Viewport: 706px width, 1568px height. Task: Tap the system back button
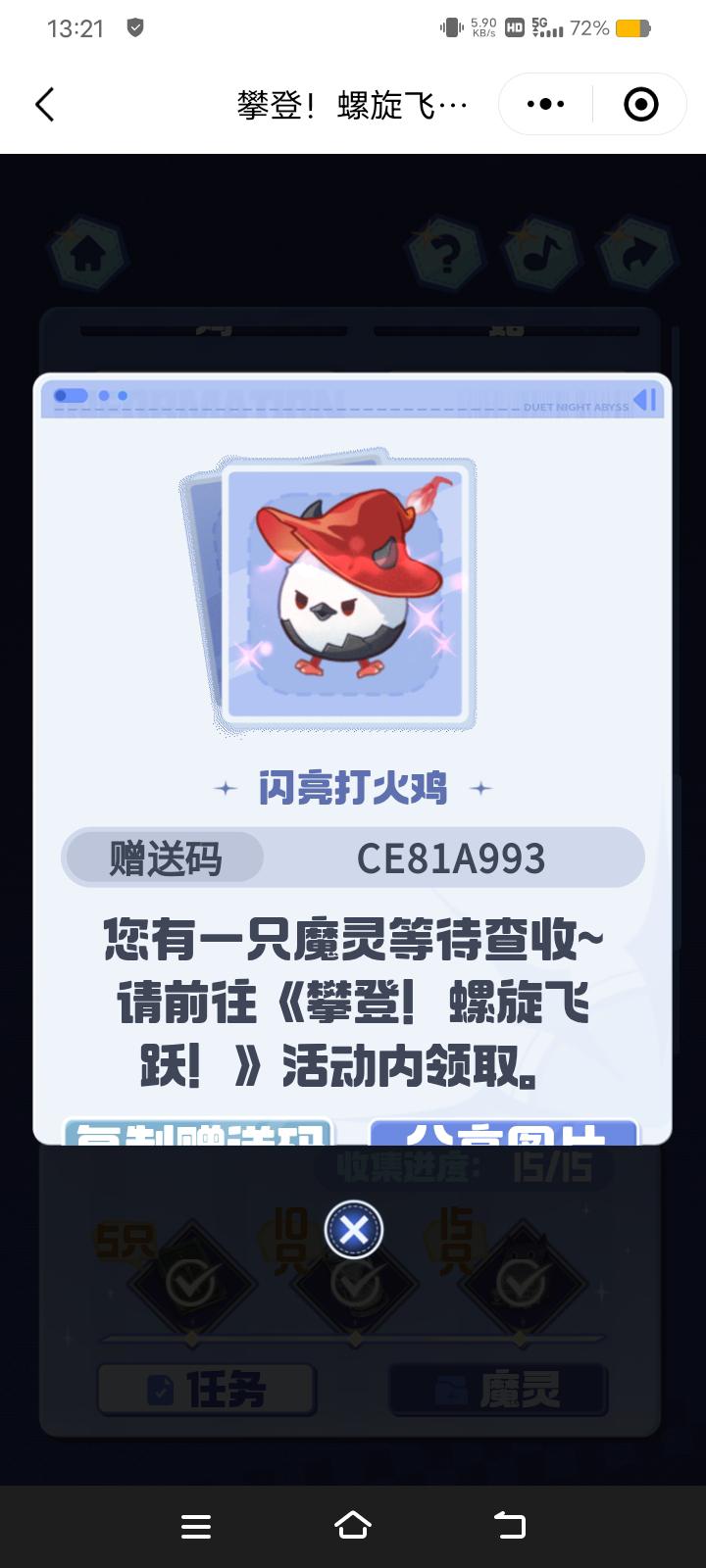(x=509, y=1525)
